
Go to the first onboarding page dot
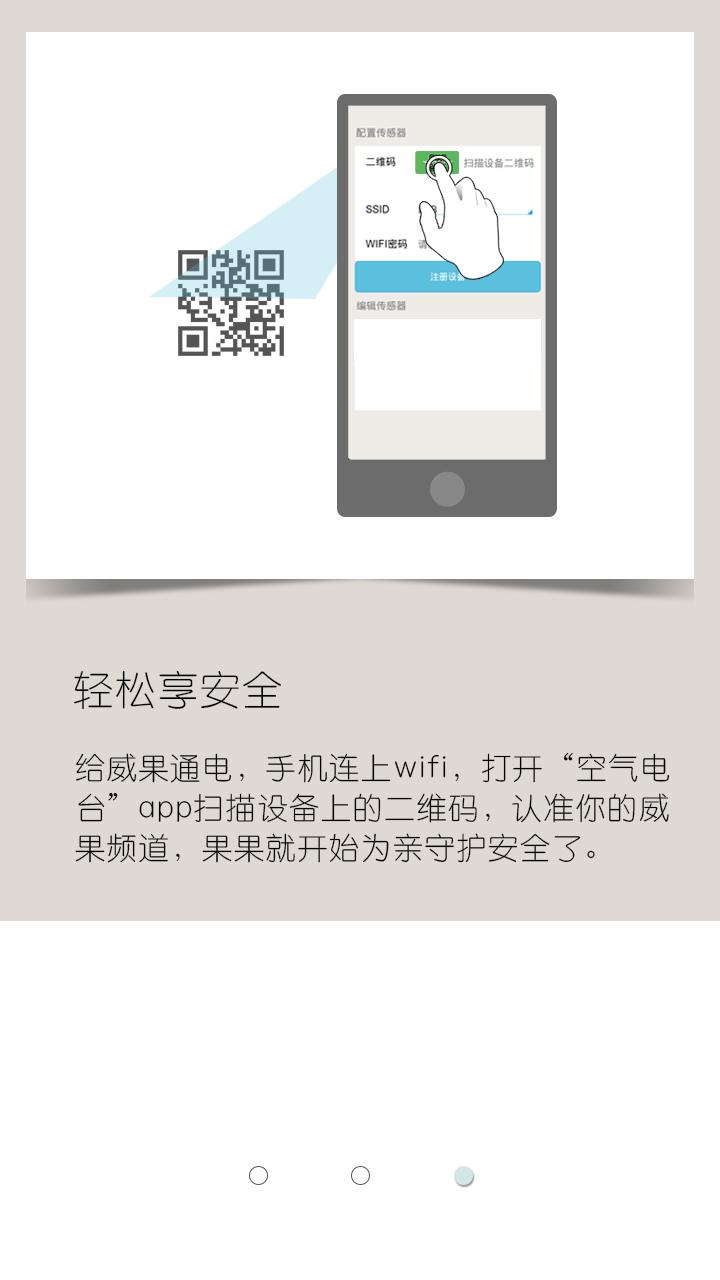click(258, 1176)
